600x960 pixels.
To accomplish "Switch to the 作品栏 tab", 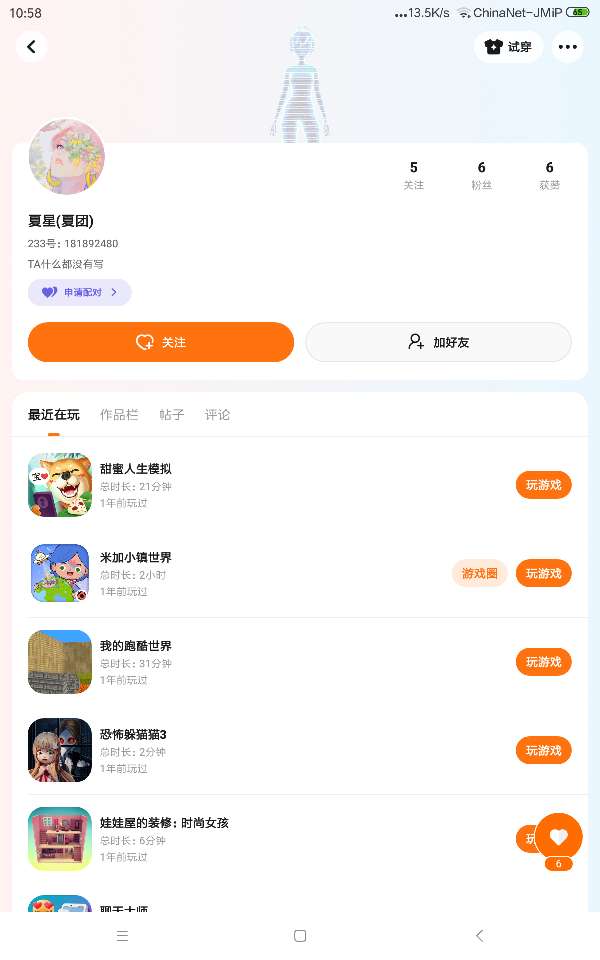I will click(x=119, y=414).
